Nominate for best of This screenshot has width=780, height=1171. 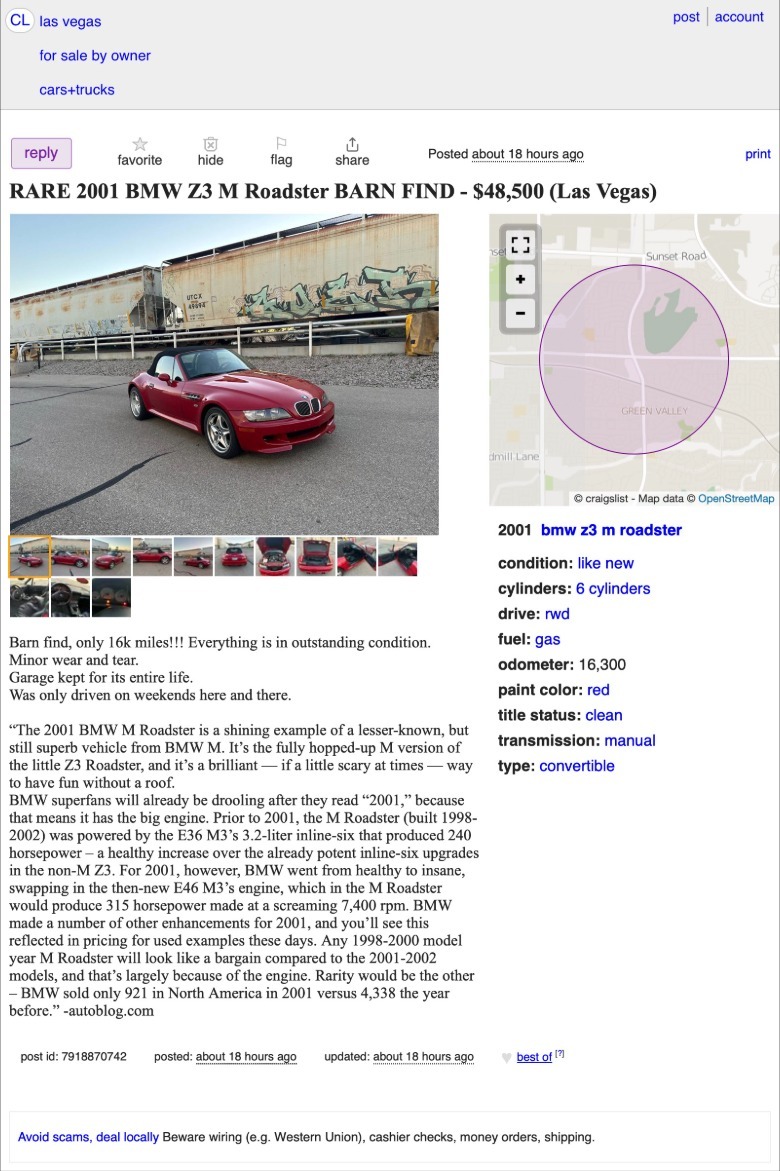pos(534,1057)
